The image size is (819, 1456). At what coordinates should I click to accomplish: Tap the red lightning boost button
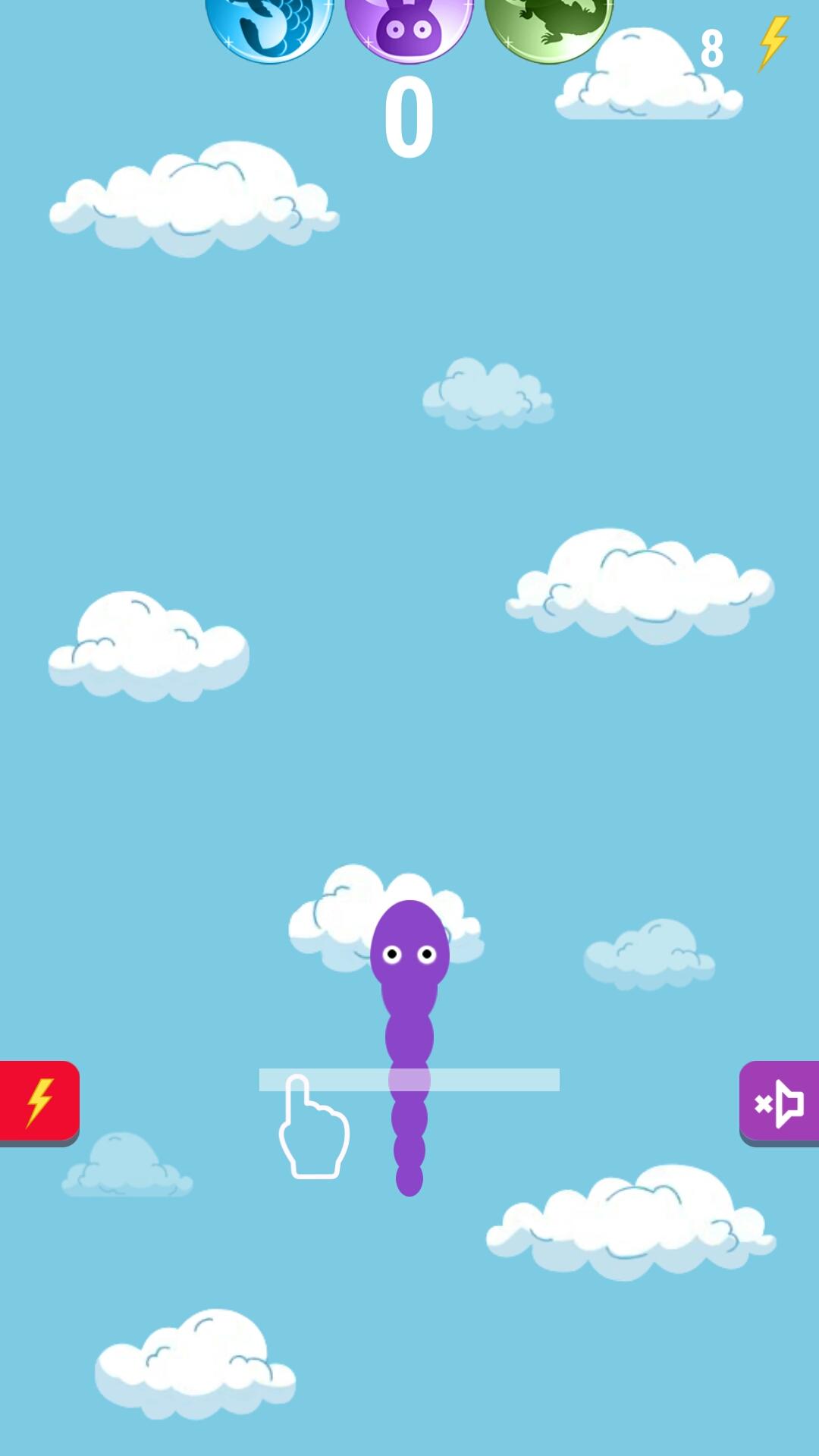click(39, 1101)
